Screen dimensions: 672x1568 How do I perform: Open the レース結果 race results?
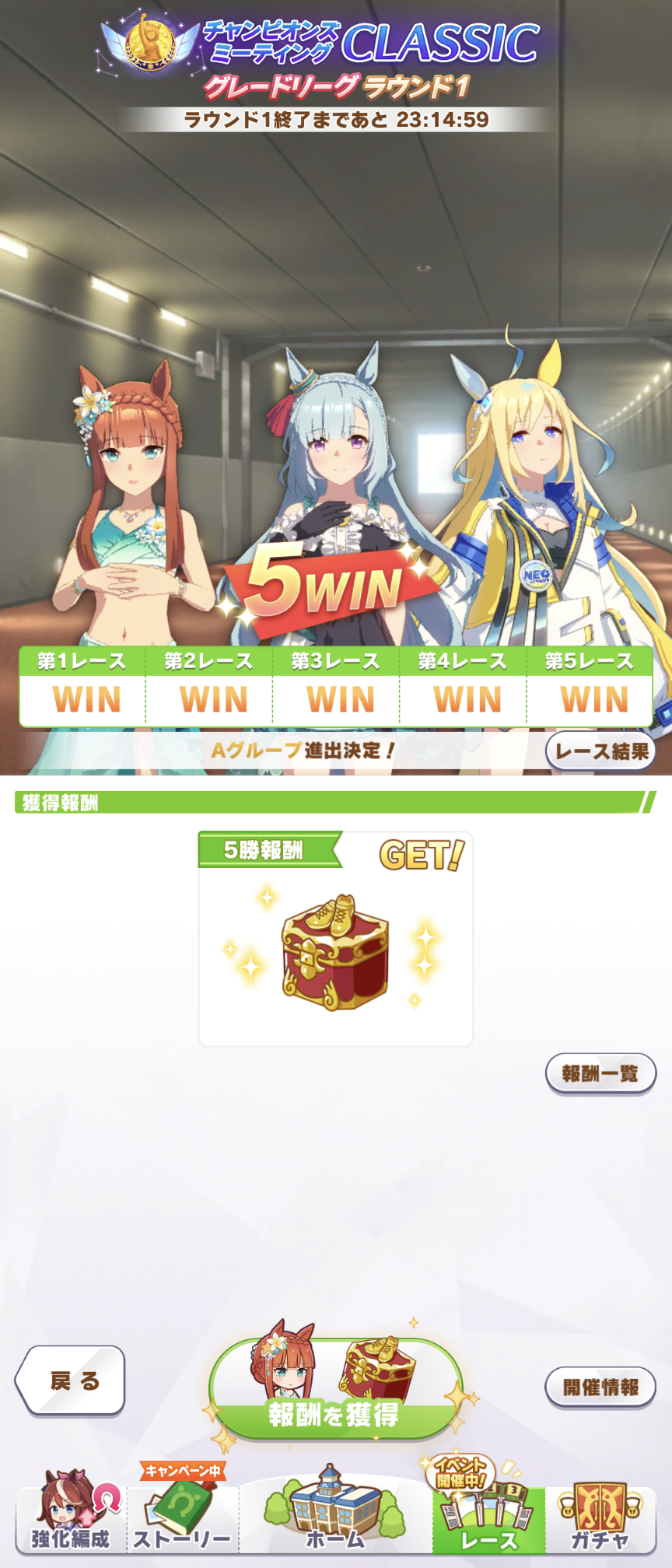600,751
